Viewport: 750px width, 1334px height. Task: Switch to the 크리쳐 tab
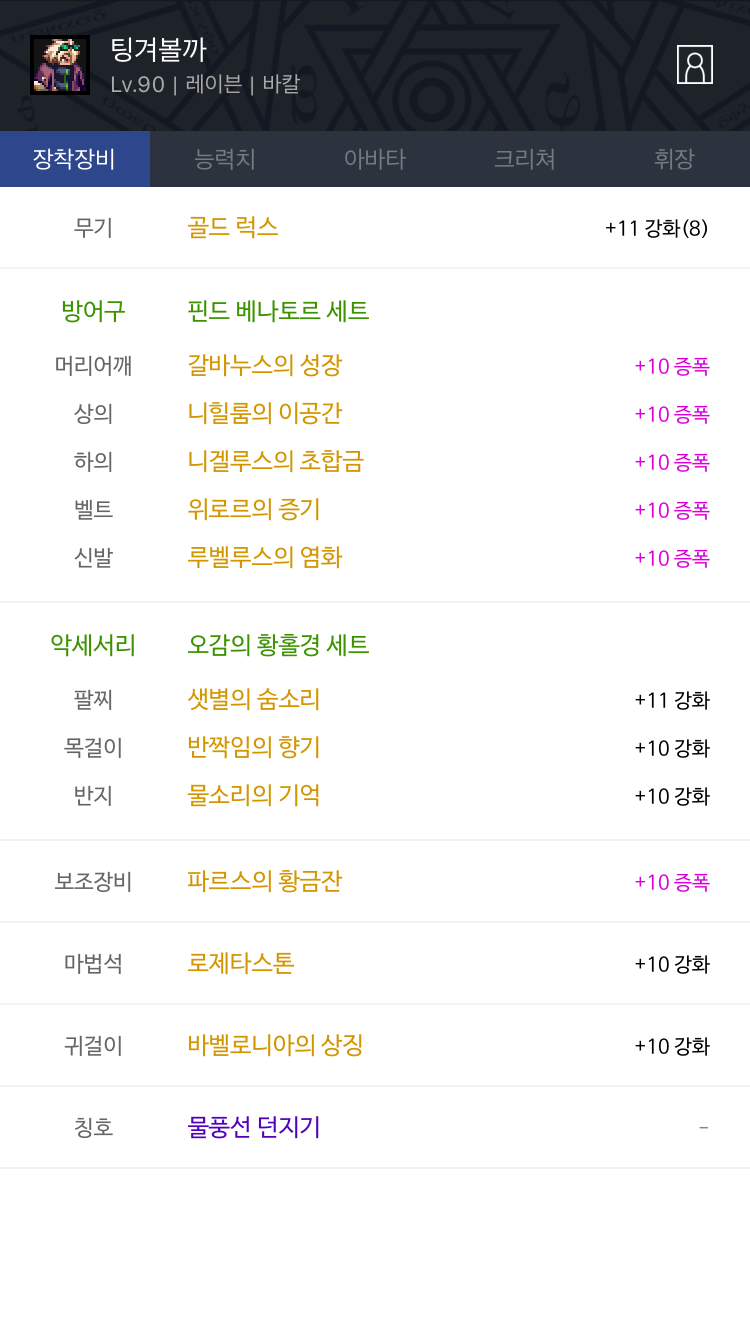coord(525,159)
